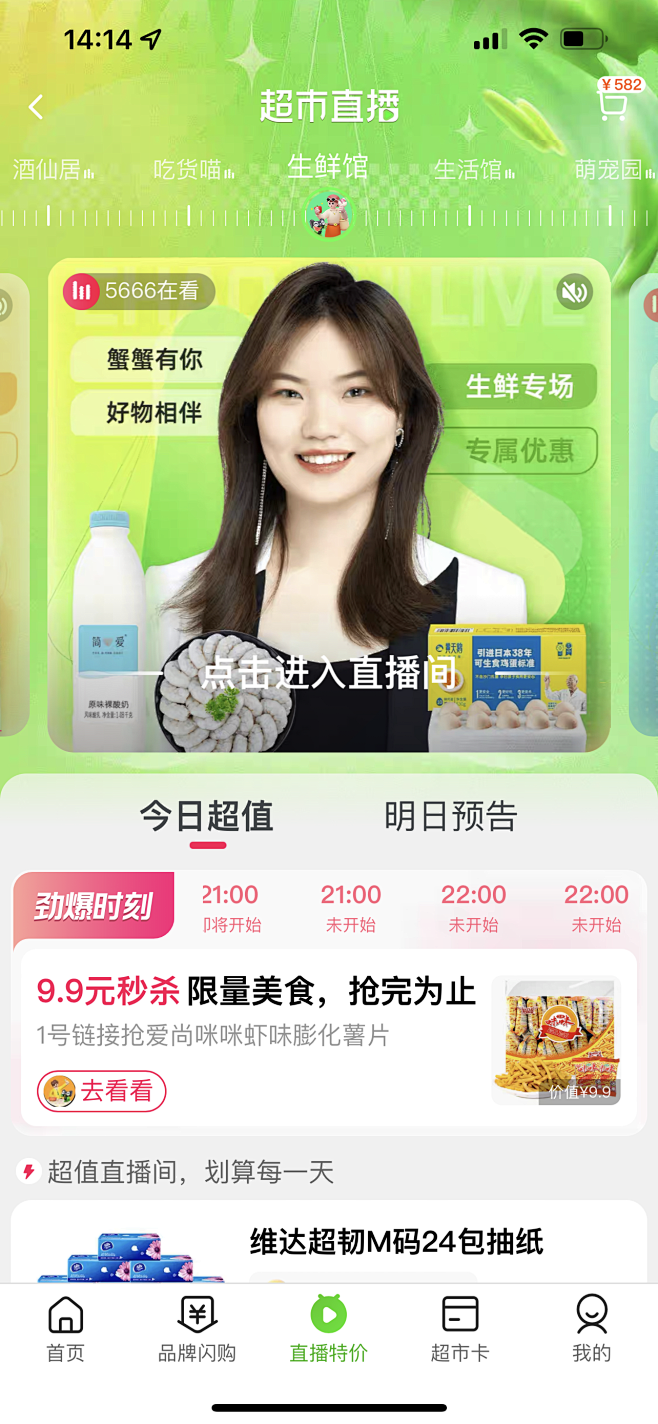
Task: Switch to the 吃货喵 live channel
Action: click(x=191, y=170)
